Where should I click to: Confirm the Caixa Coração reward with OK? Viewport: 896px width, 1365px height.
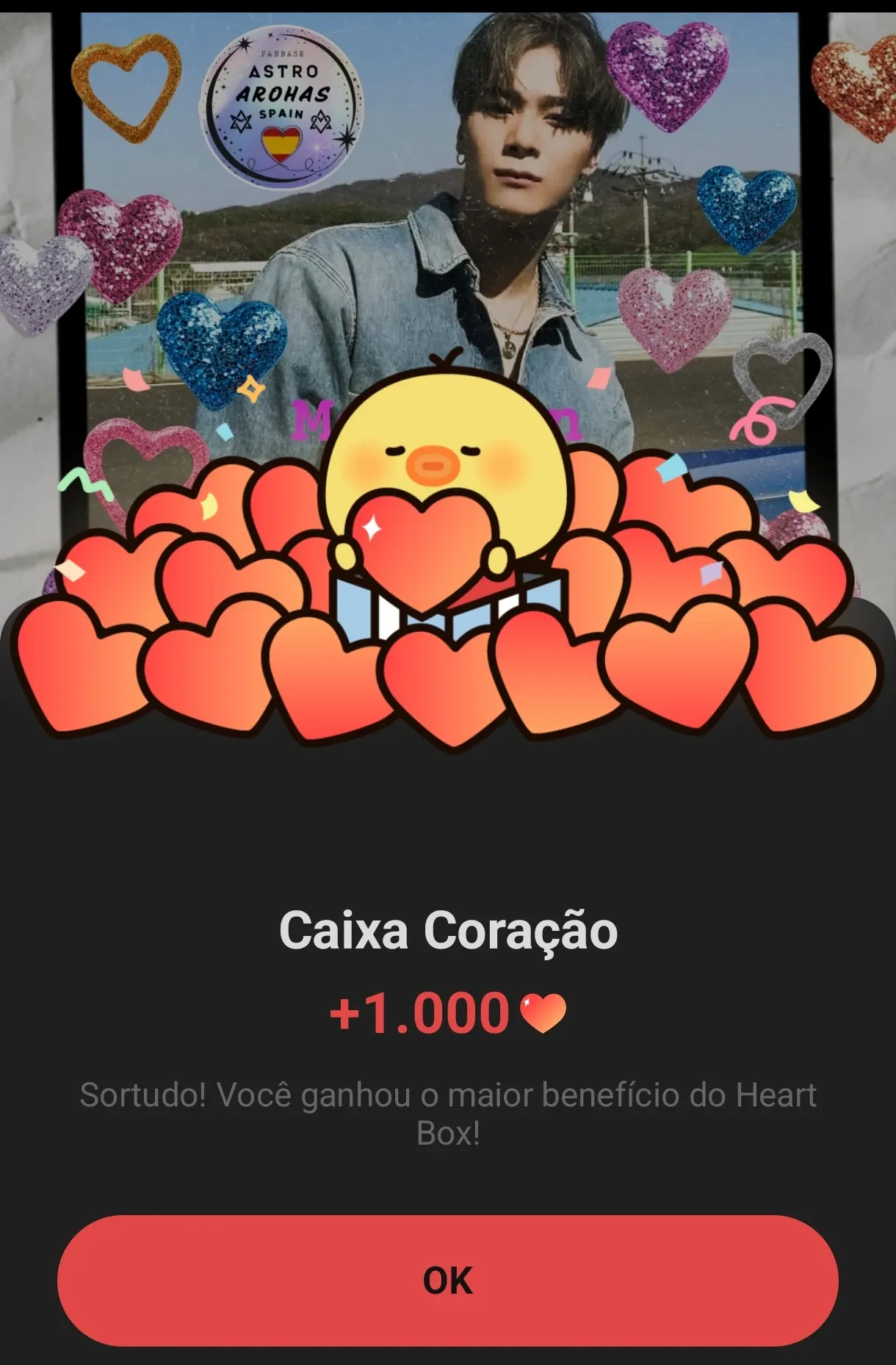click(x=447, y=1281)
